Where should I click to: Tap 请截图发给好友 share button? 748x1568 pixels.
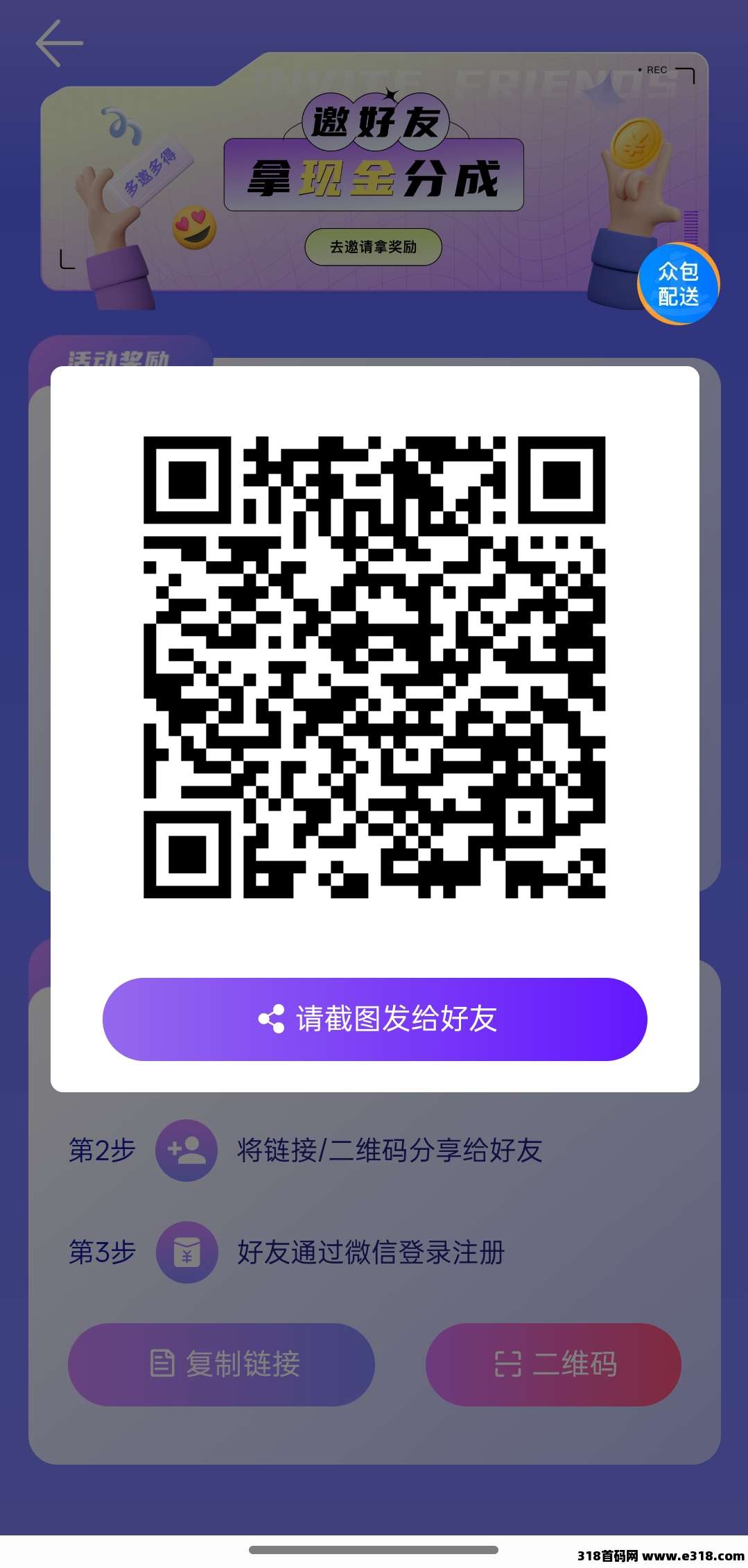[x=374, y=1019]
